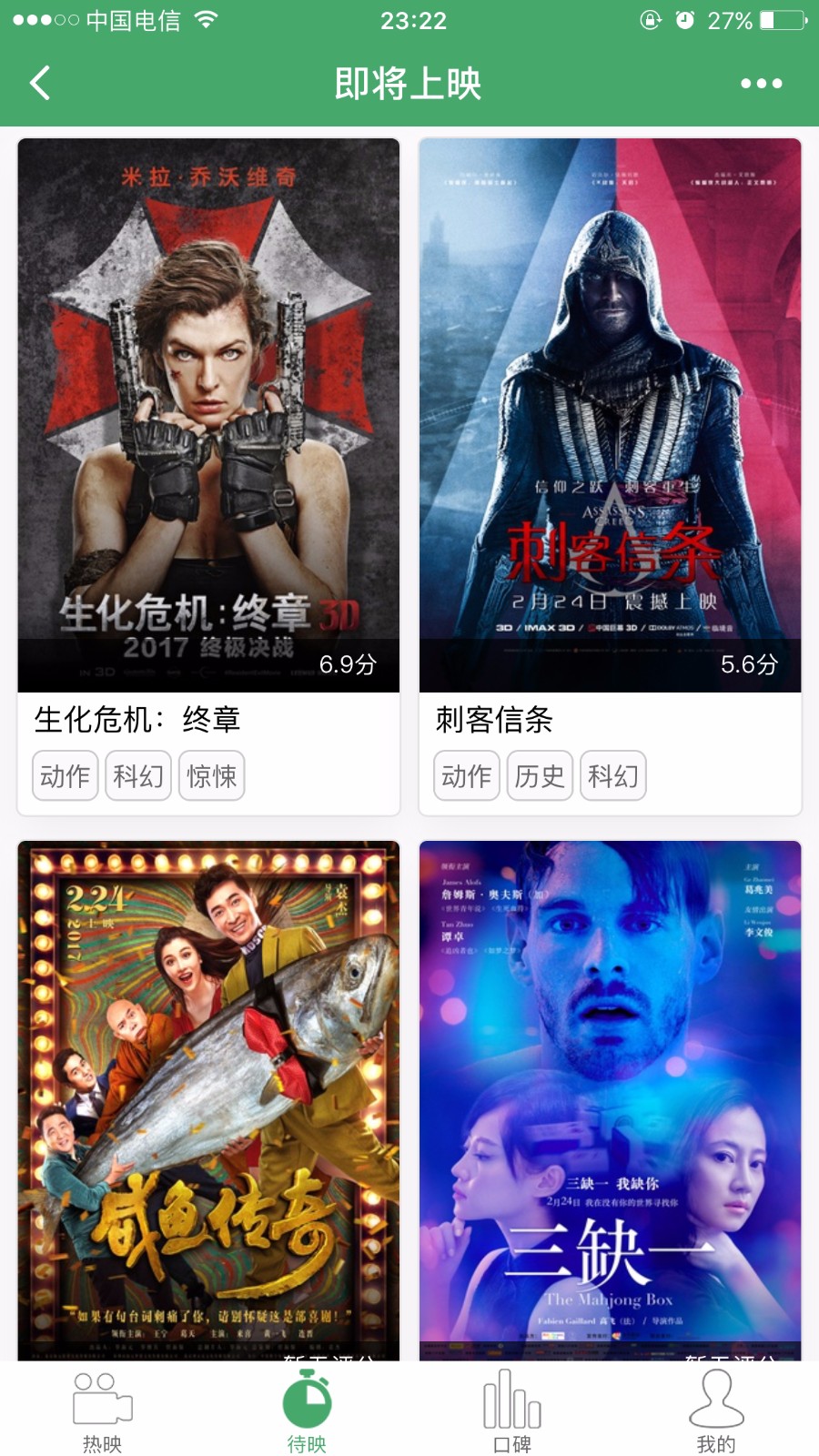
Task: Open the 生化危机：终章 movie card
Action: pyautogui.click(x=208, y=416)
